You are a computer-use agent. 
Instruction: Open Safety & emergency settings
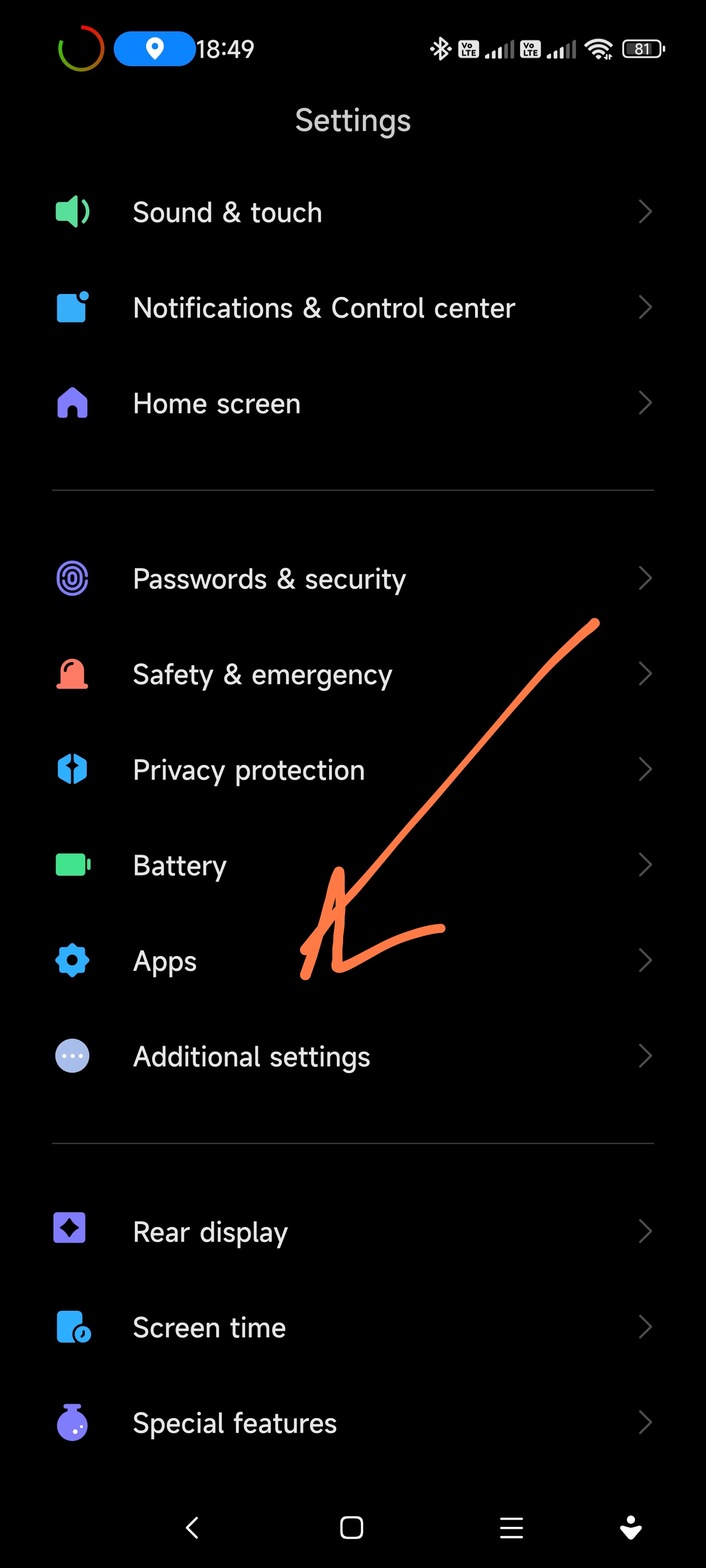[x=353, y=674]
